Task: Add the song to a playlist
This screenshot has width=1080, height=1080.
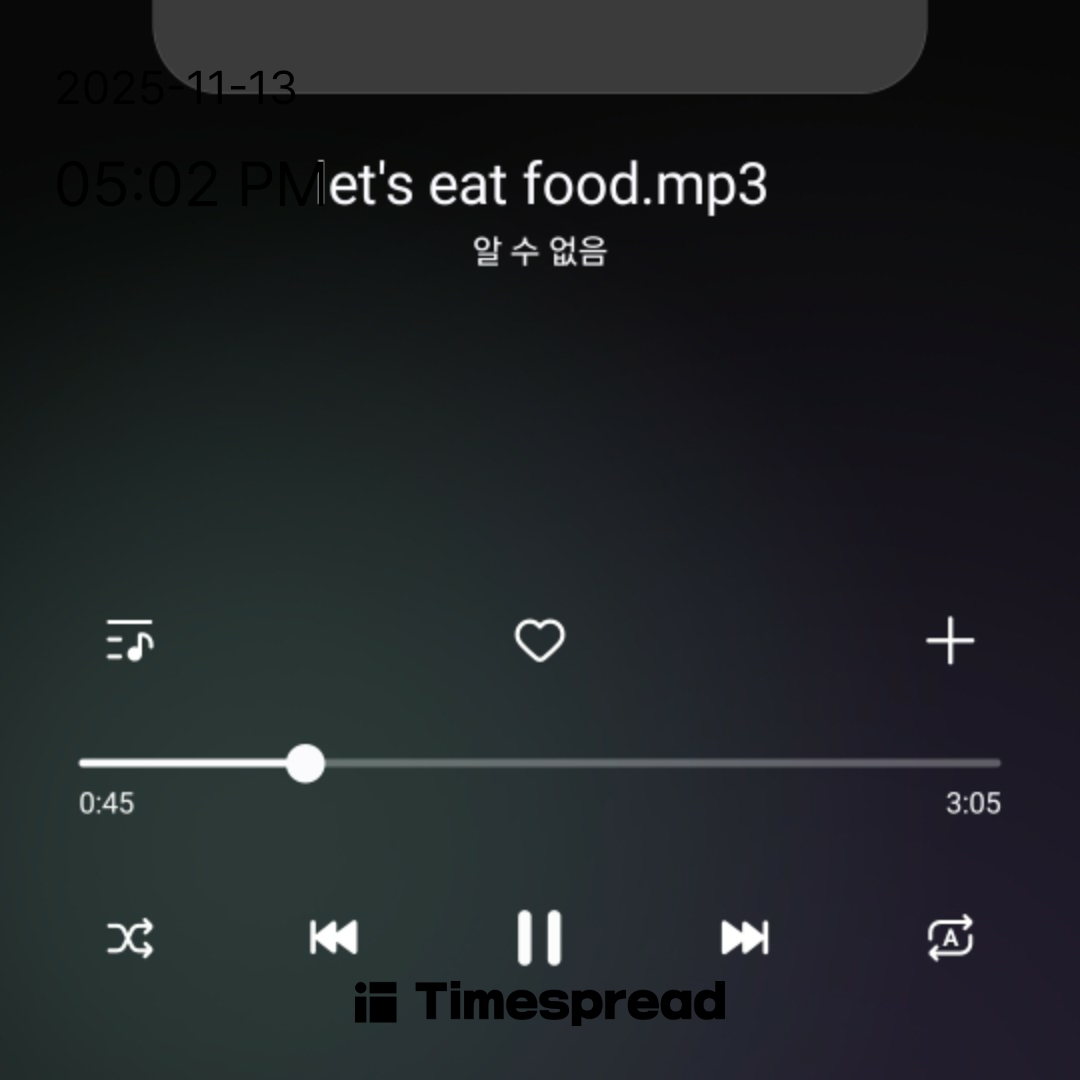Action: click(949, 640)
